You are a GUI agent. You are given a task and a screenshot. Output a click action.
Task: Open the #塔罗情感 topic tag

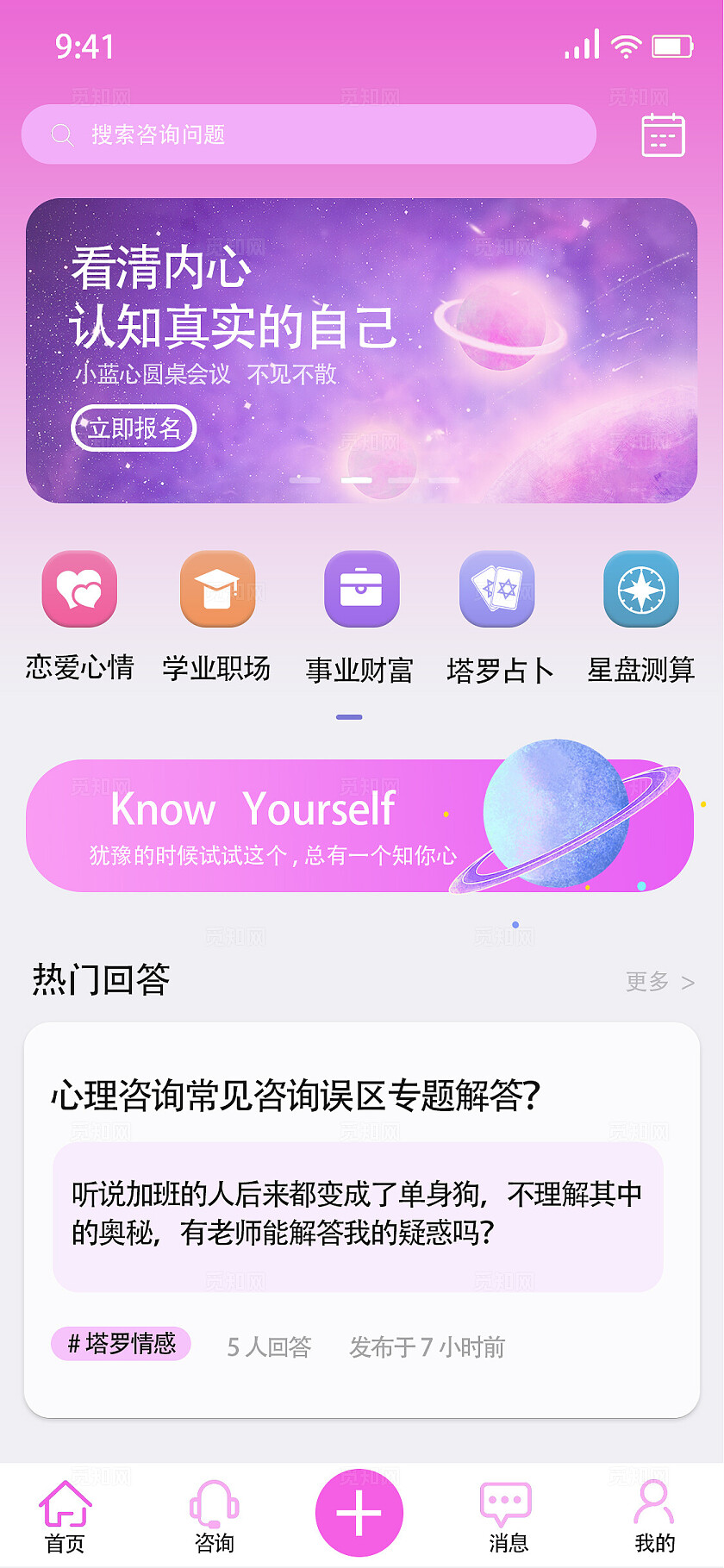[121, 1343]
